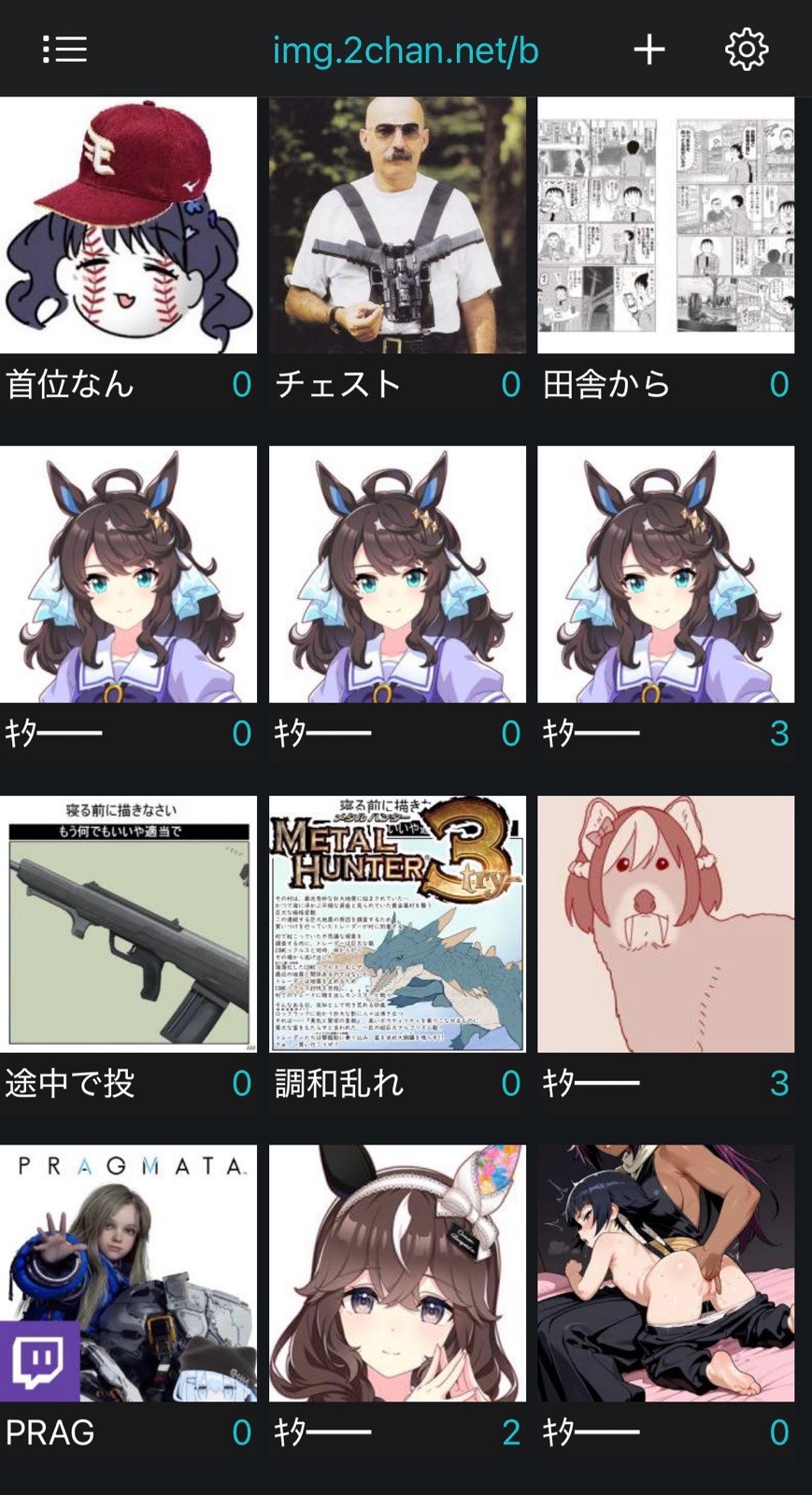
Task: Tap the plus icon to add new
Action: click(x=648, y=50)
